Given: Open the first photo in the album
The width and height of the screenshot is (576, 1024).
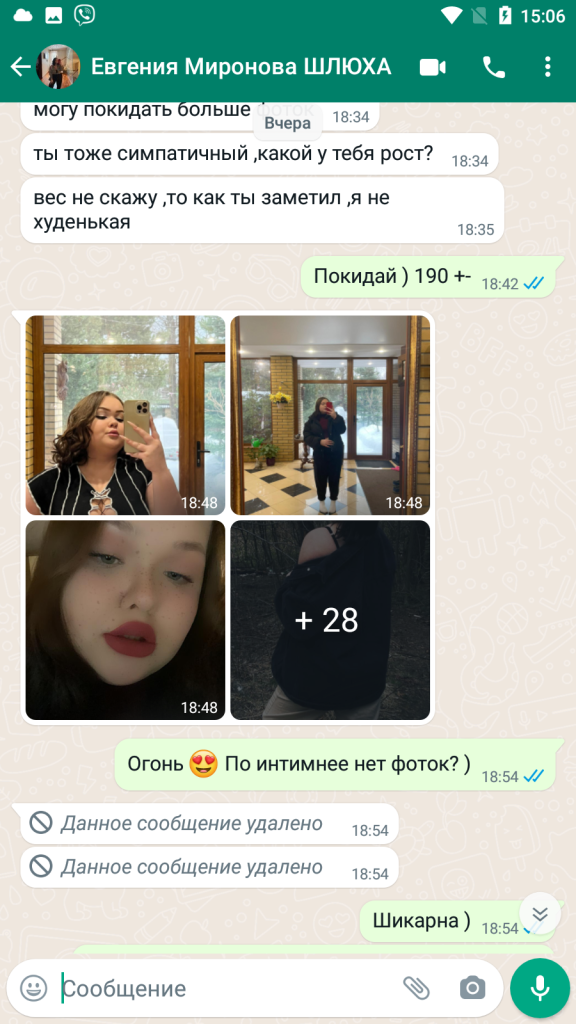Looking at the screenshot, I should point(125,415).
